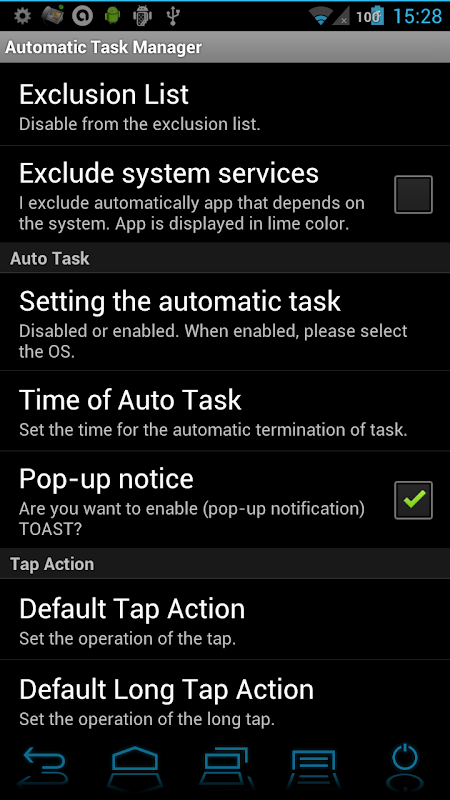Enable the Exclude system services checkbox

click(413, 194)
